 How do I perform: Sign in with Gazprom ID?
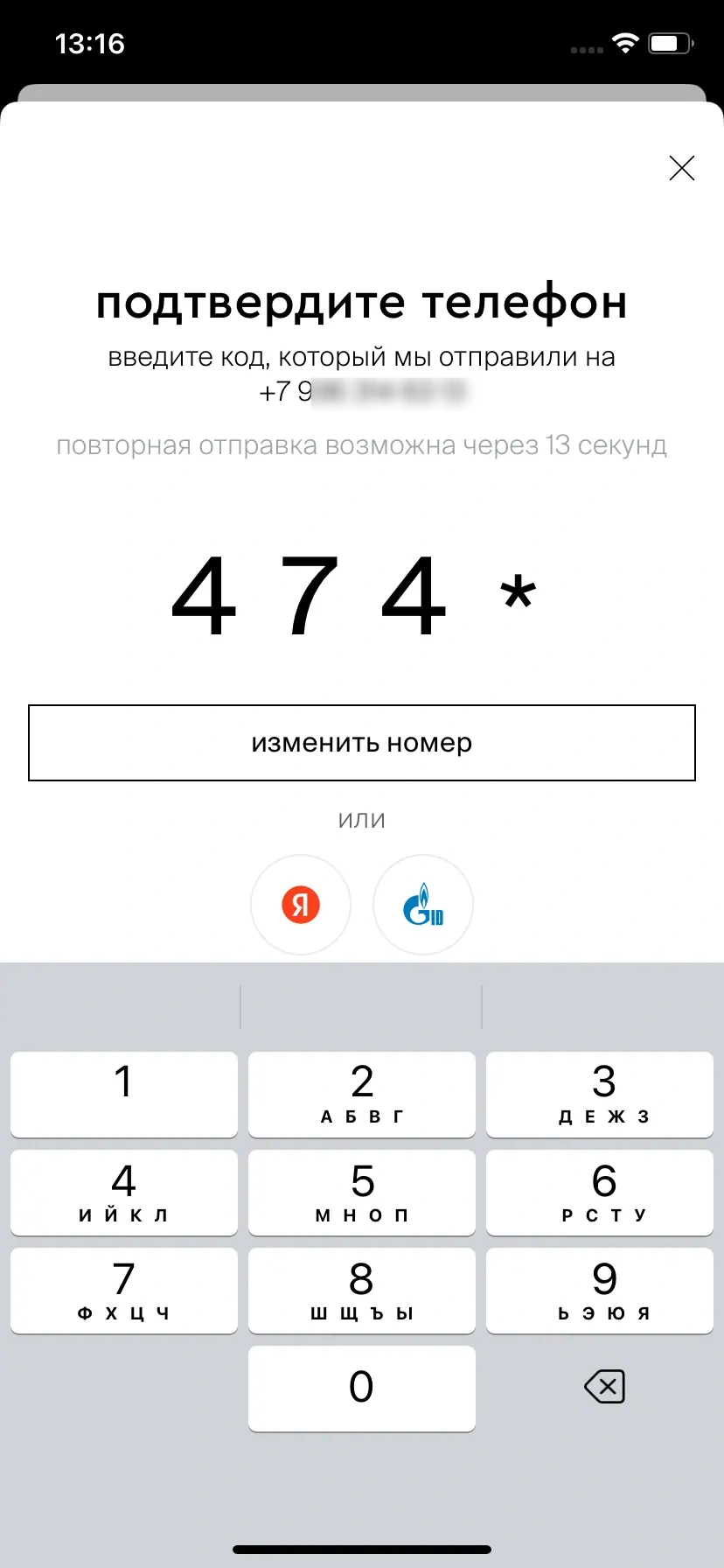point(423,905)
